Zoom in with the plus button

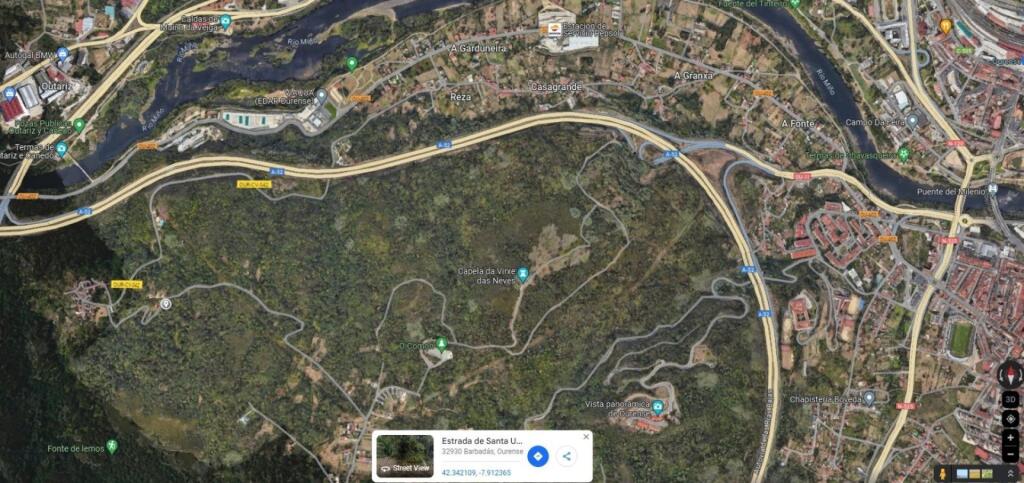tap(1010, 437)
